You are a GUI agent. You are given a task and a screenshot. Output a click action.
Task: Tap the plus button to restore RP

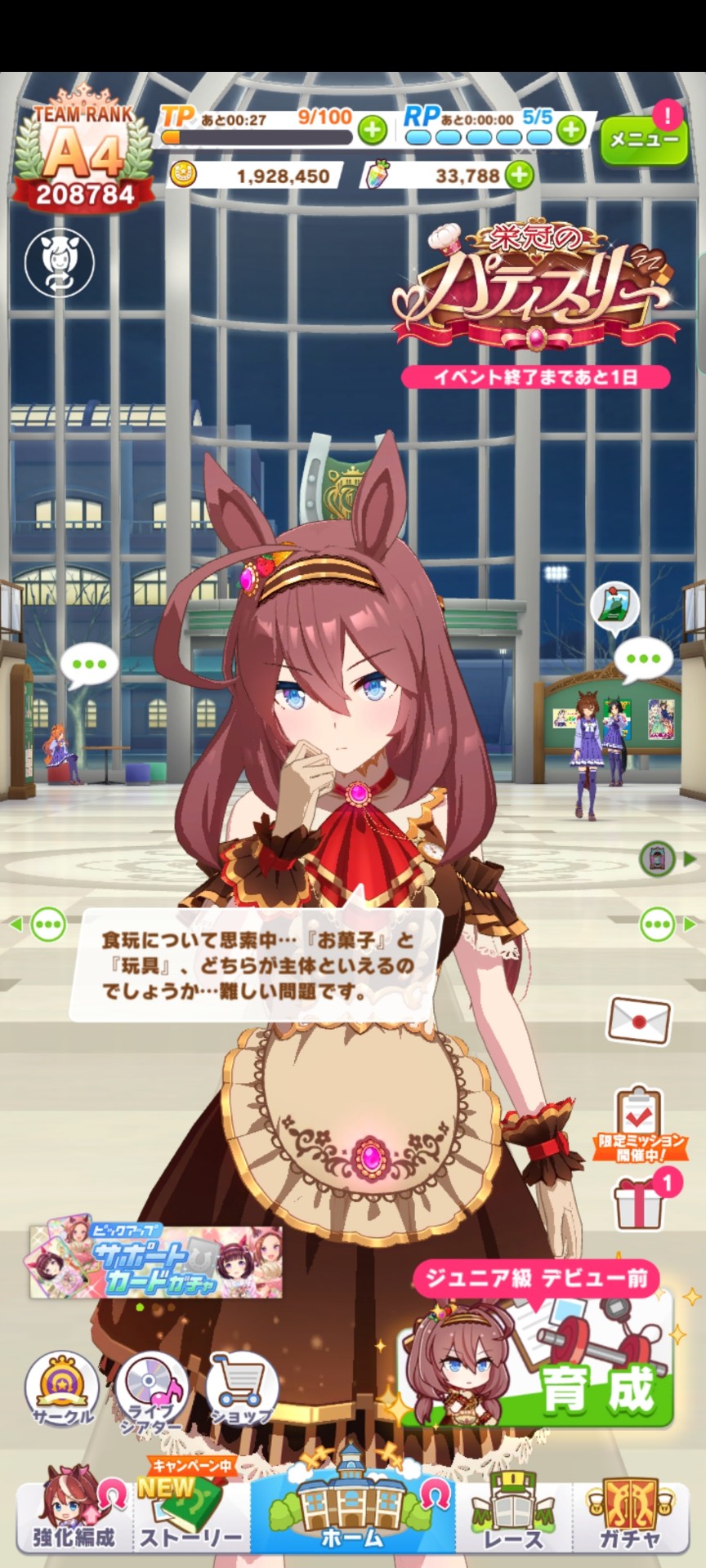[571, 130]
